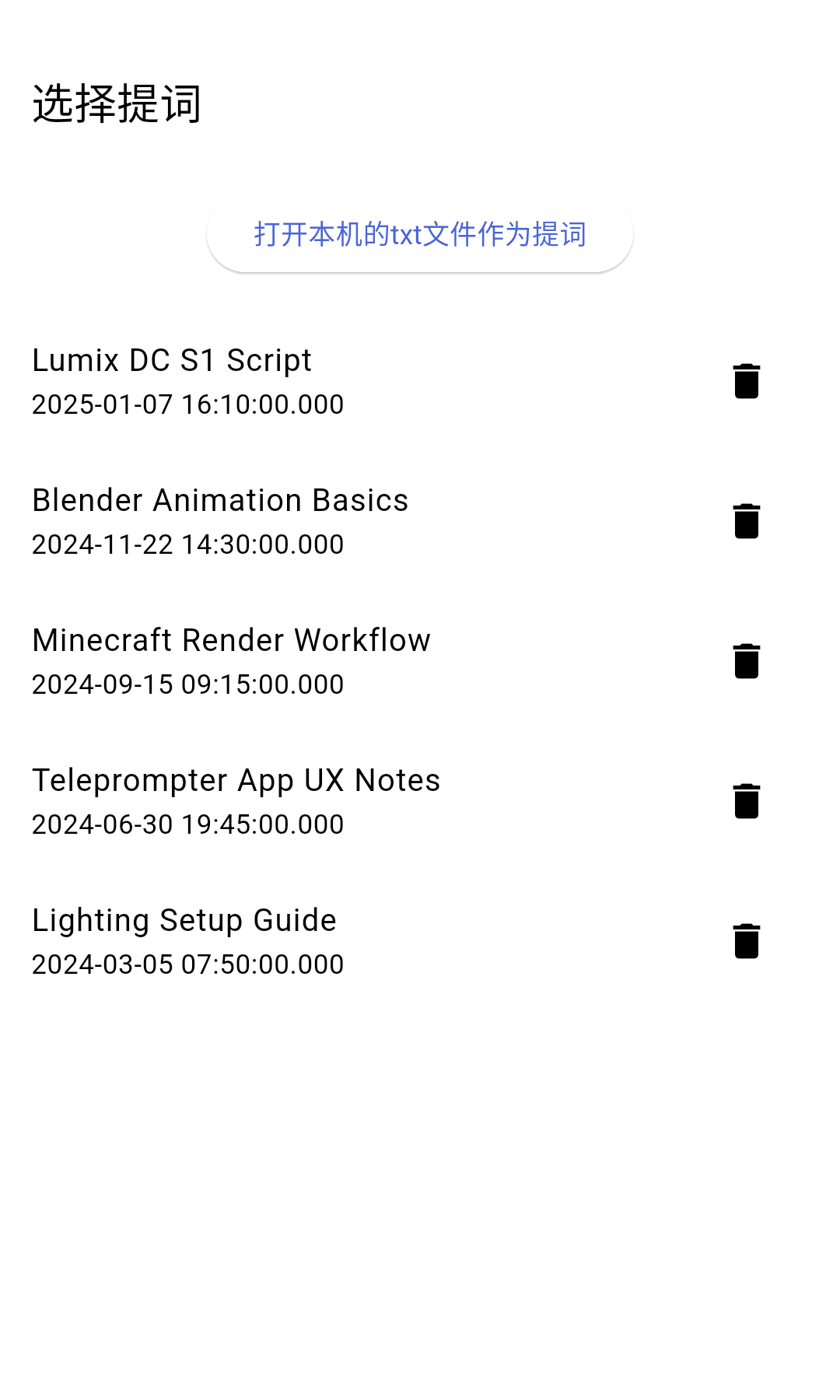840x1400 pixels.
Task: Delete the Lumix DC S1 Script entry
Action: point(746,381)
